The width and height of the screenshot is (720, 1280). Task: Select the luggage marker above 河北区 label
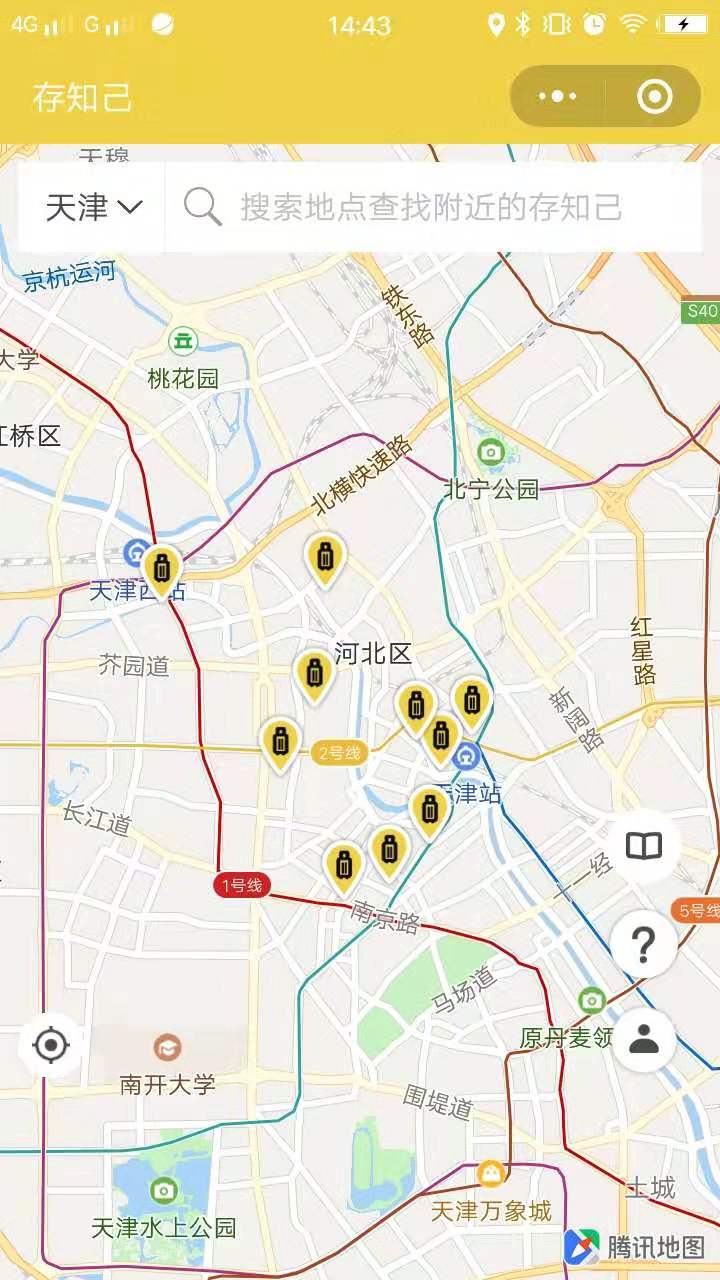pyautogui.click(x=324, y=560)
